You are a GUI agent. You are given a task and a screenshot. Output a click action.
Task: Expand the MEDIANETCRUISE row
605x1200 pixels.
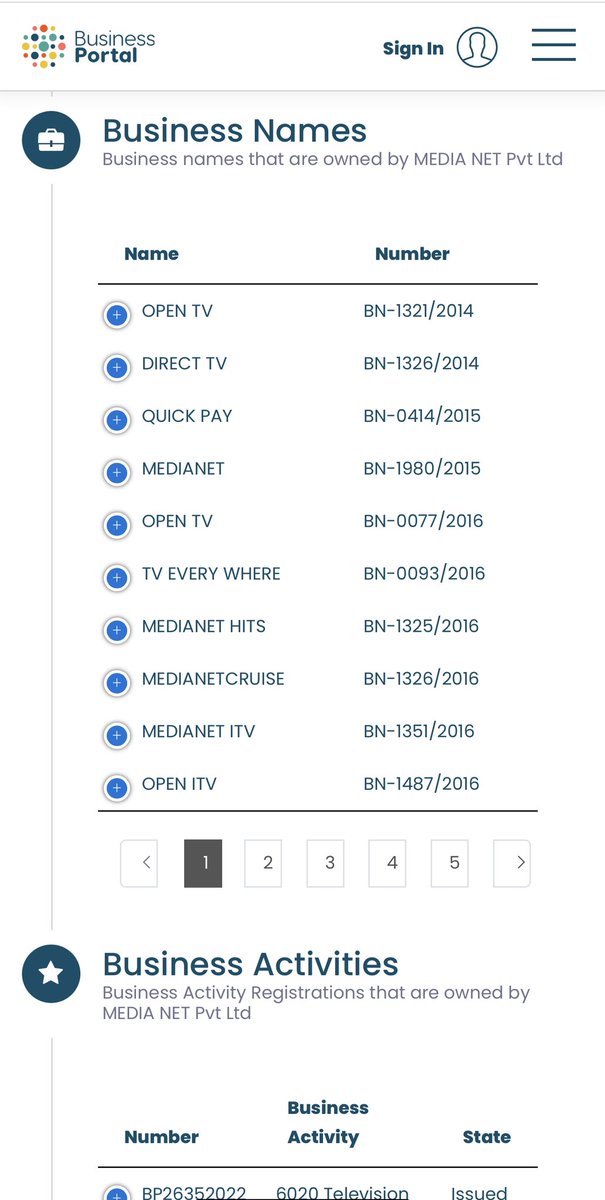(117, 683)
